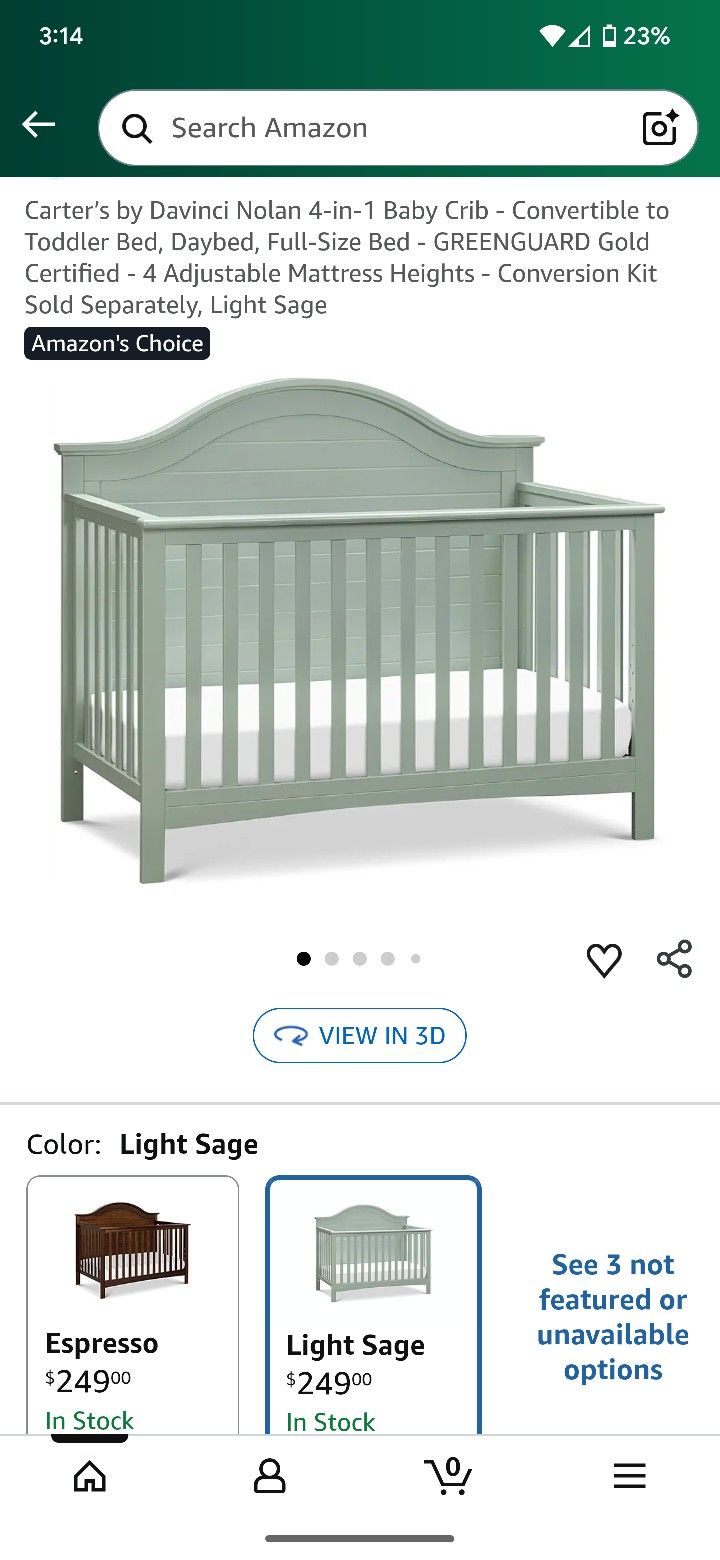Open the View in 3D viewer
Image resolution: width=720 pixels, height=1560 pixels.
point(359,1035)
